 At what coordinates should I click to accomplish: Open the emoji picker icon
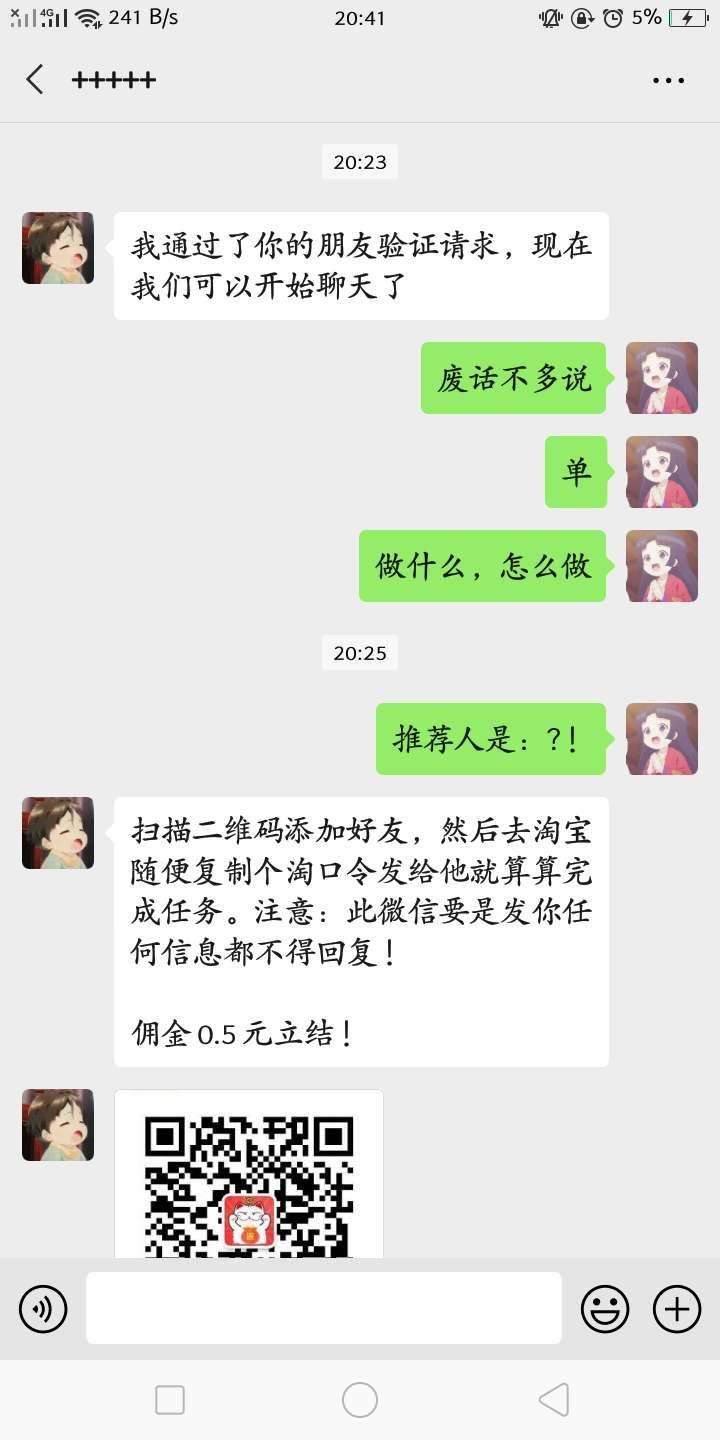(604, 1308)
